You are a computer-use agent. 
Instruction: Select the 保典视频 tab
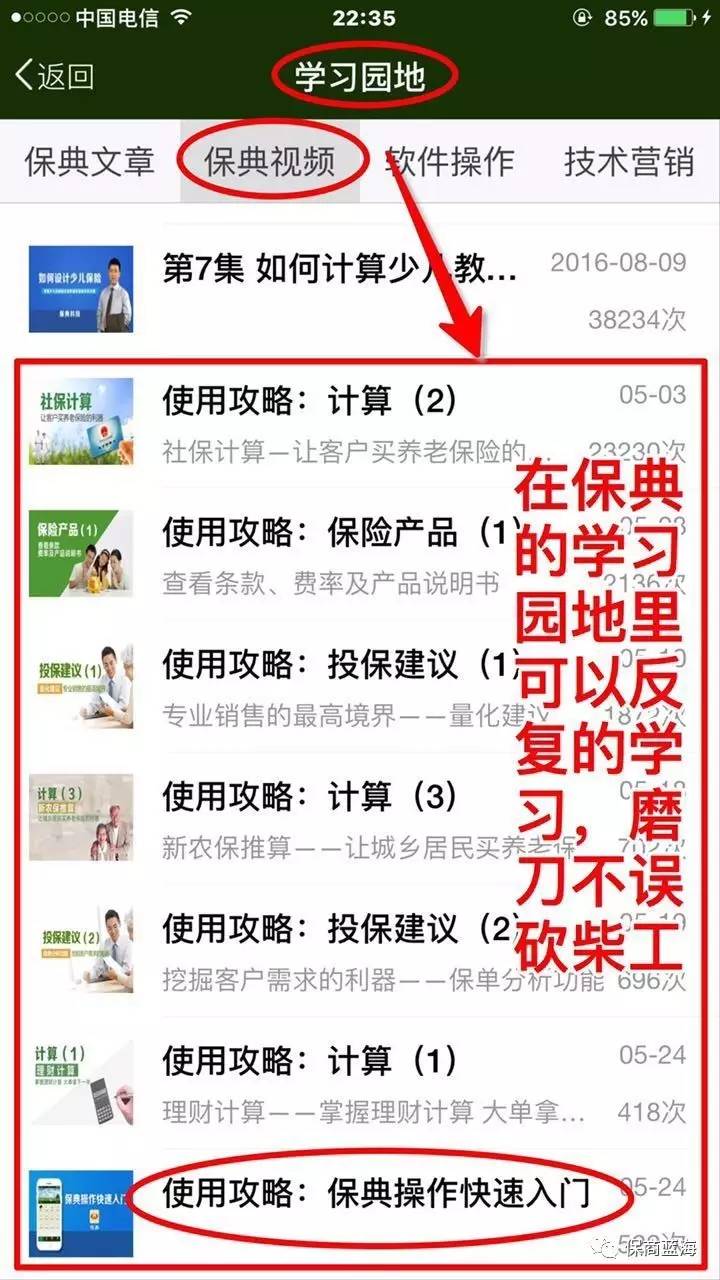[270, 161]
